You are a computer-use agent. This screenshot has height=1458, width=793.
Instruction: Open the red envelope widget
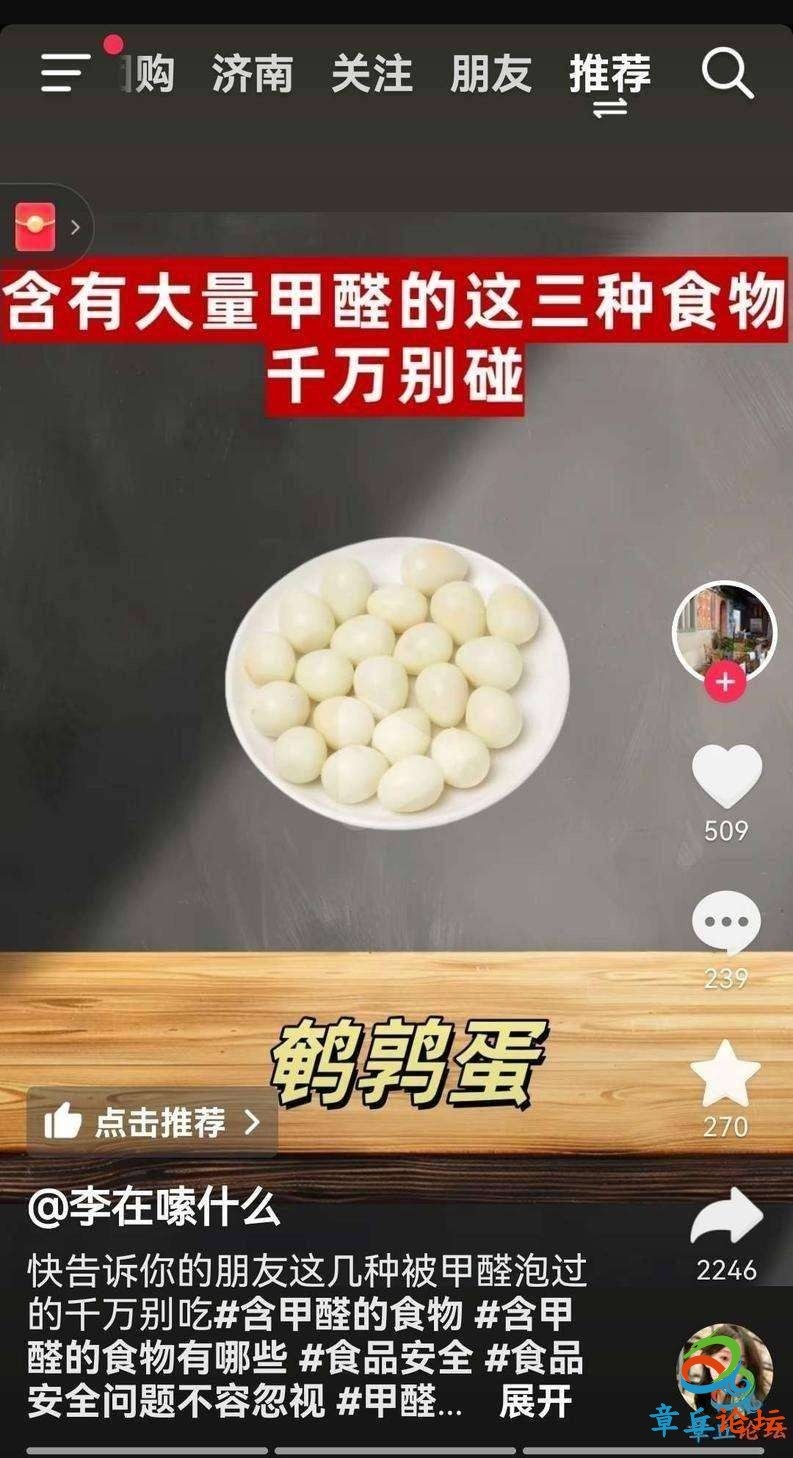pyautogui.click(x=35, y=227)
